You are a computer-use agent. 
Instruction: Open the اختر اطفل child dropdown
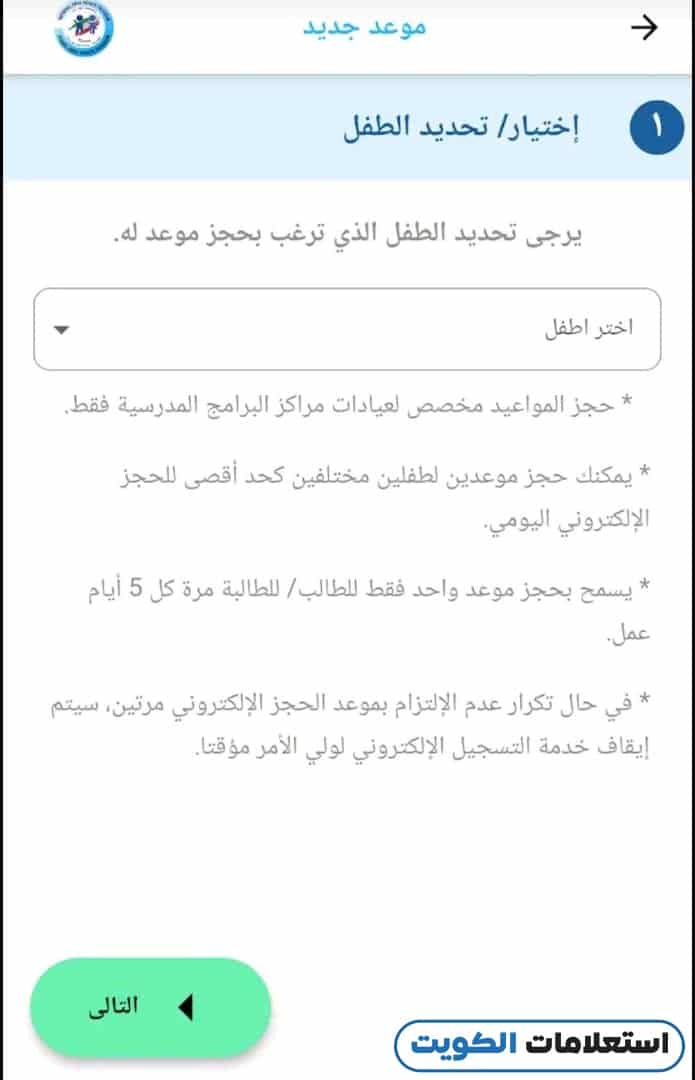[347, 329]
